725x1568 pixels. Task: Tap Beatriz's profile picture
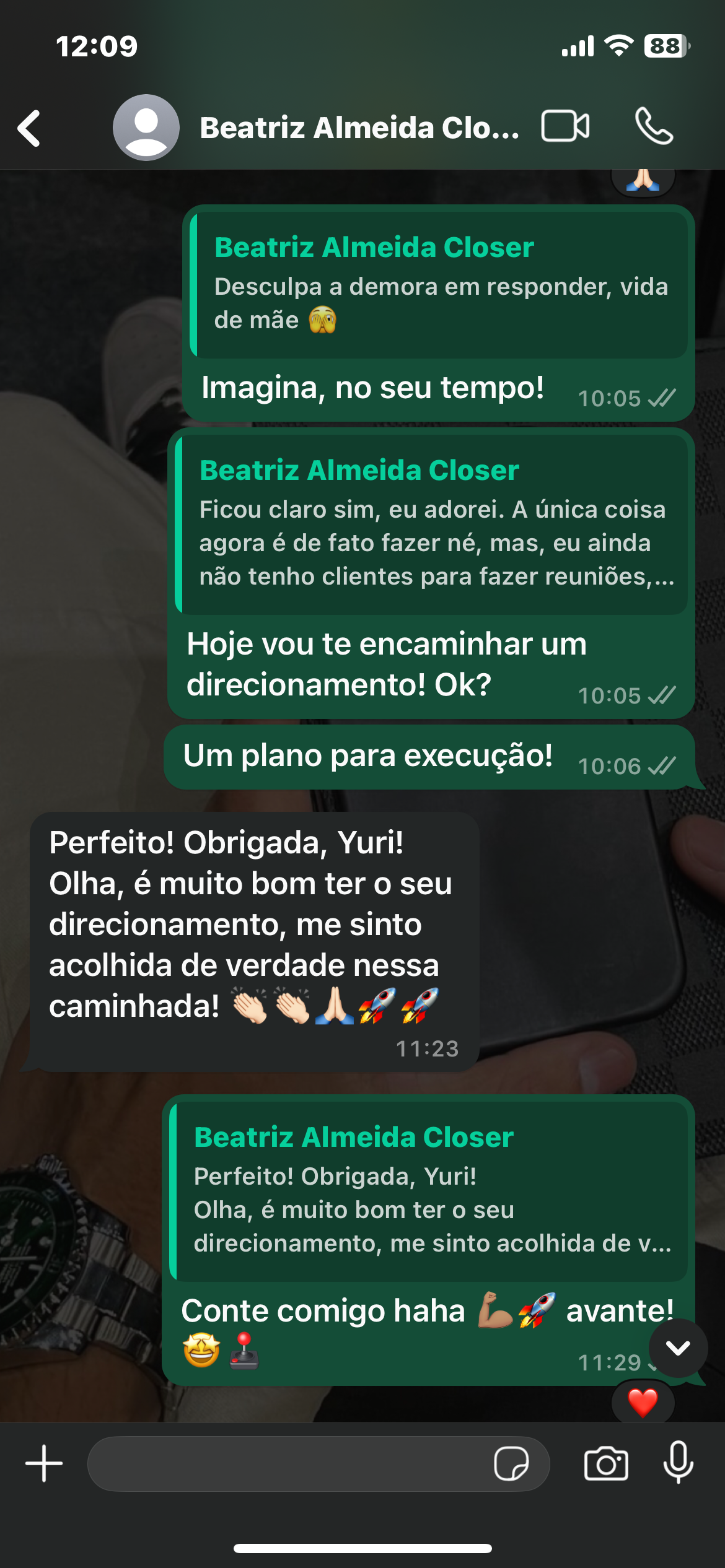point(146,128)
